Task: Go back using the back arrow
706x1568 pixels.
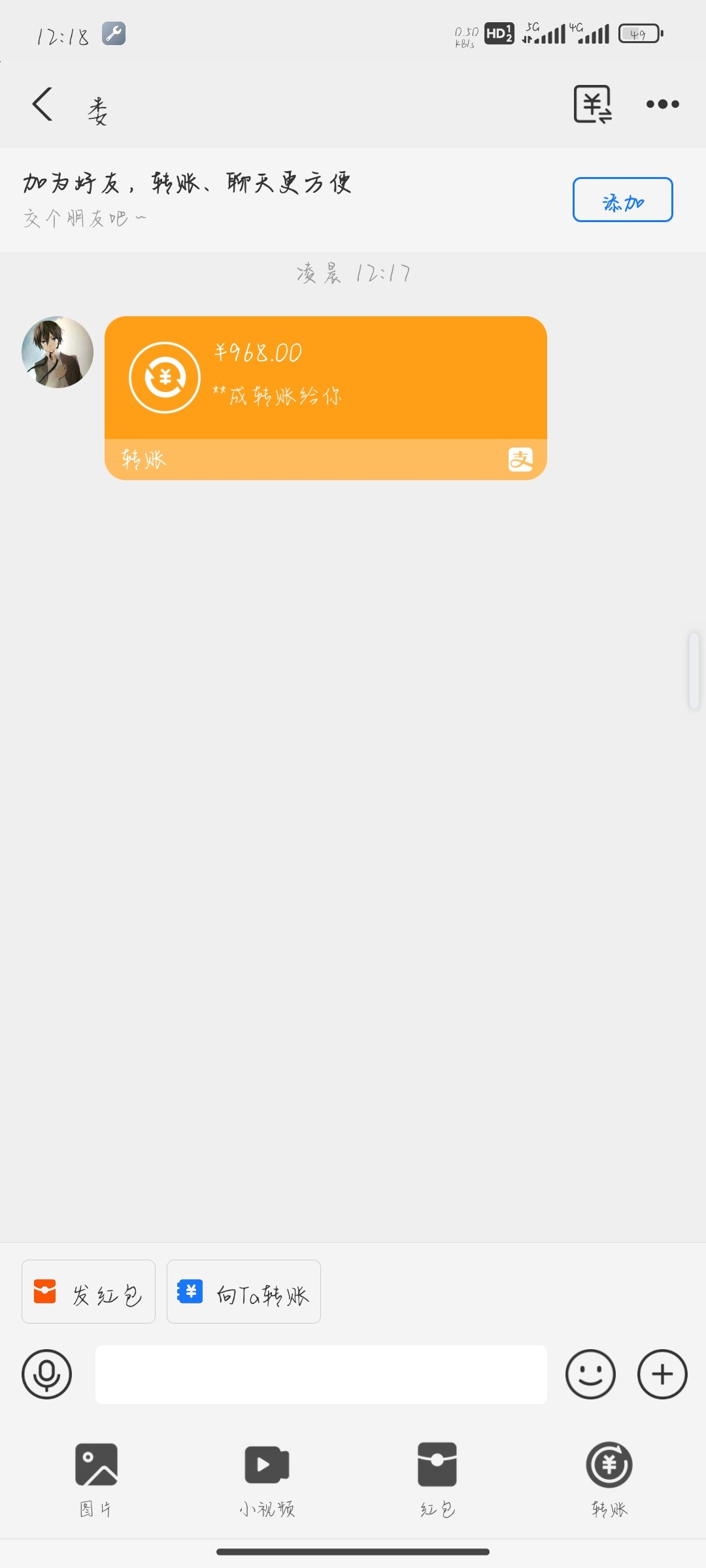Action: coord(42,105)
